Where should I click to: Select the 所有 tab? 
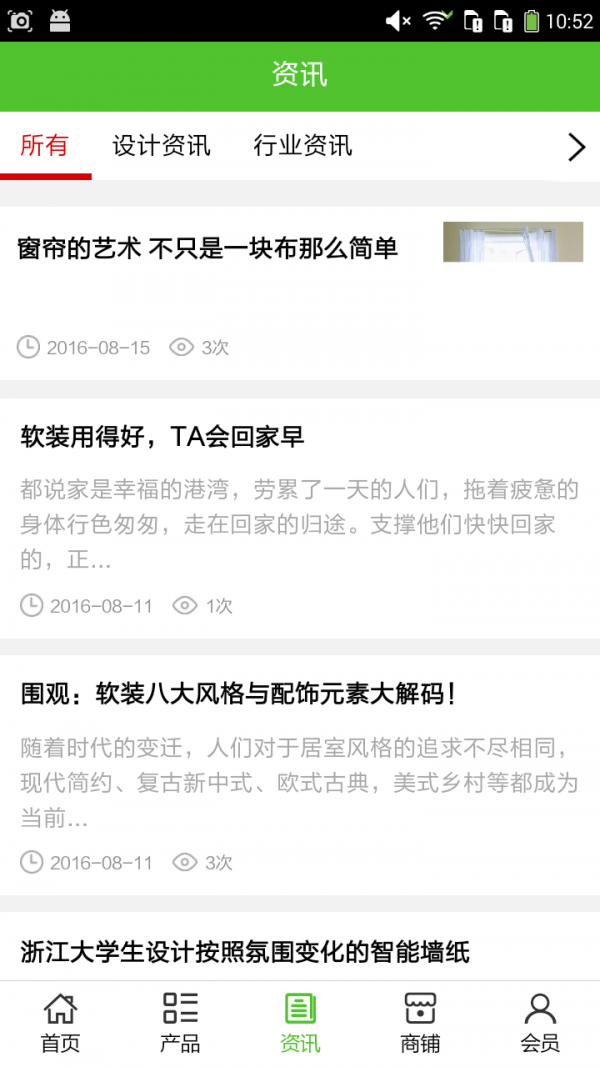45,146
